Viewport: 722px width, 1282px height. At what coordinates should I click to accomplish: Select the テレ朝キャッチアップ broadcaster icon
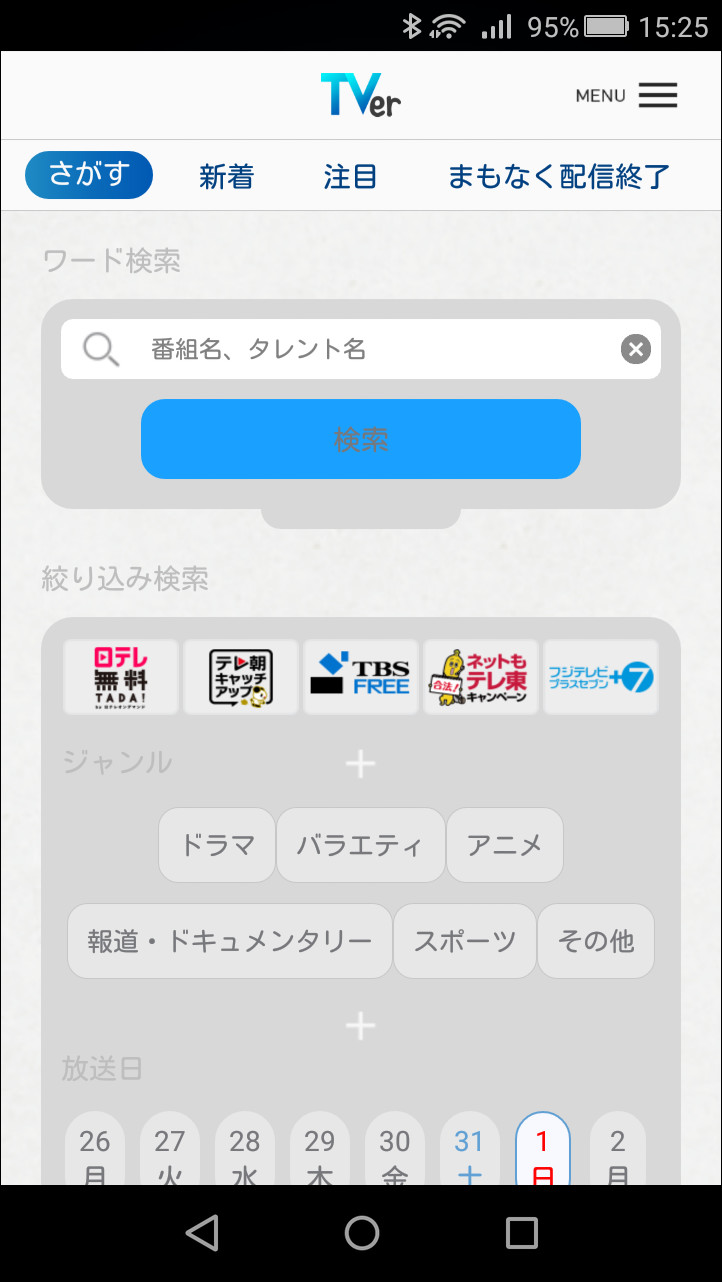pyautogui.click(x=240, y=676)
